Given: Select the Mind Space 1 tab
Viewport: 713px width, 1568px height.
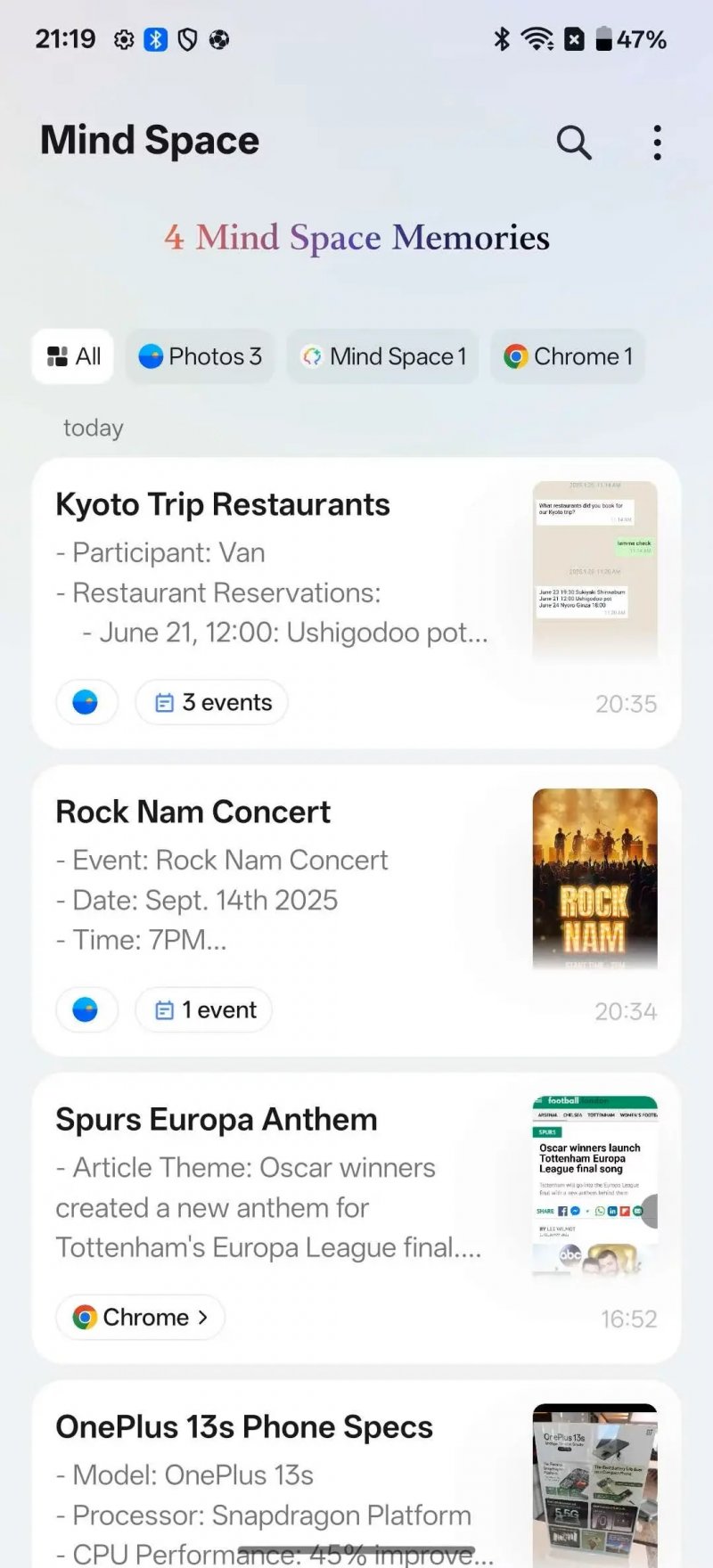Looking at the screenshot, I should 382,355.
